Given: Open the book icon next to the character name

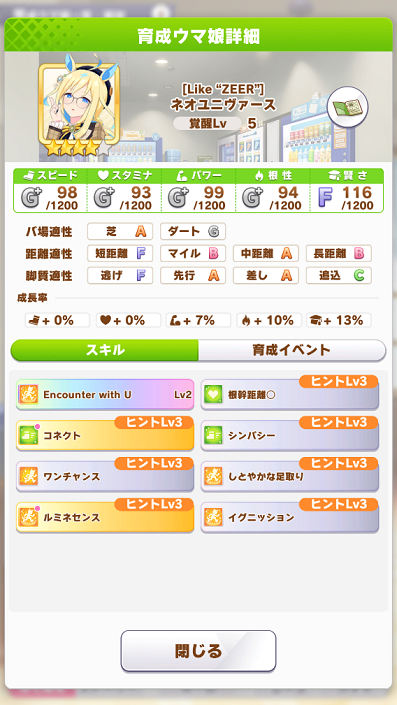Looking at the screenshot, I should coord(348,107).
